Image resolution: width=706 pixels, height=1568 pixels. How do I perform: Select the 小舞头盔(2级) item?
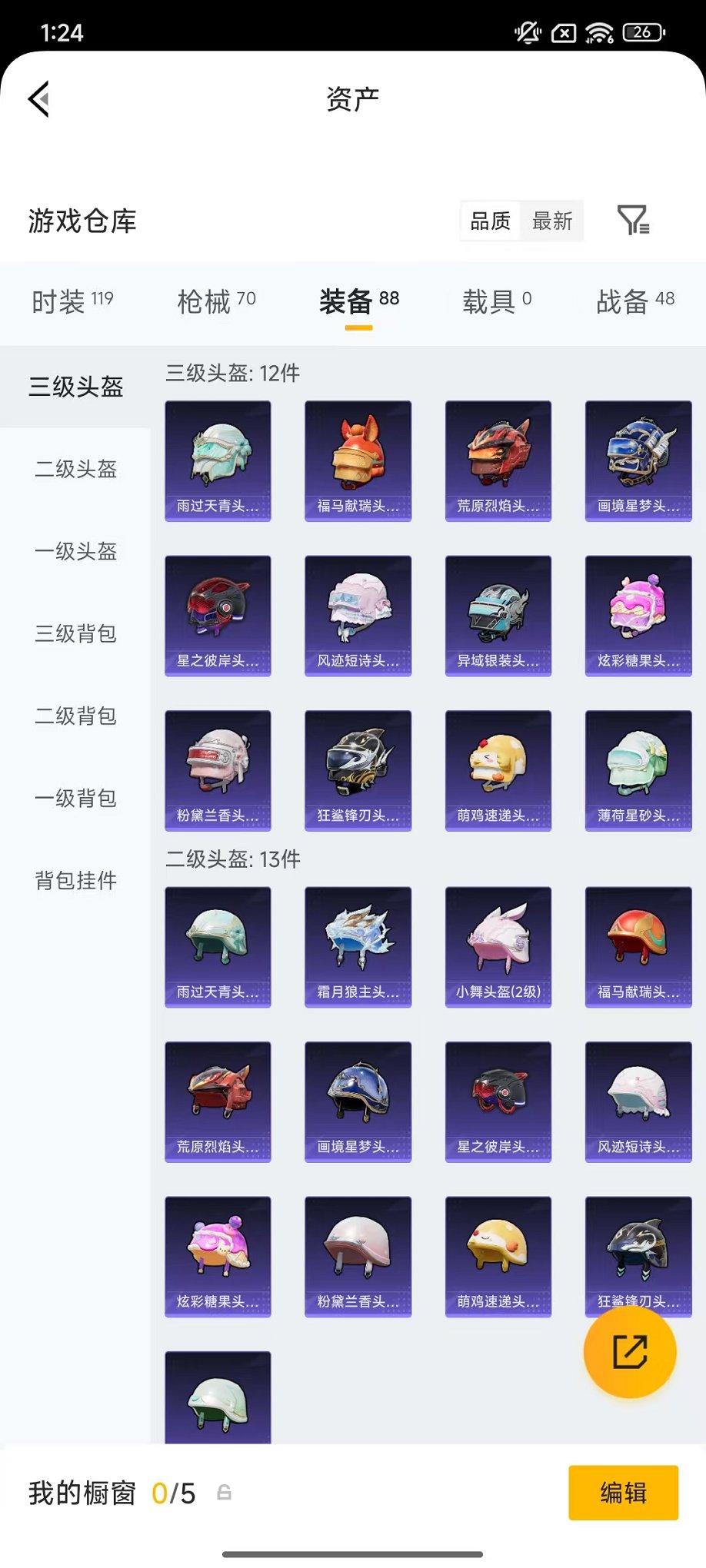pos(498,946)
